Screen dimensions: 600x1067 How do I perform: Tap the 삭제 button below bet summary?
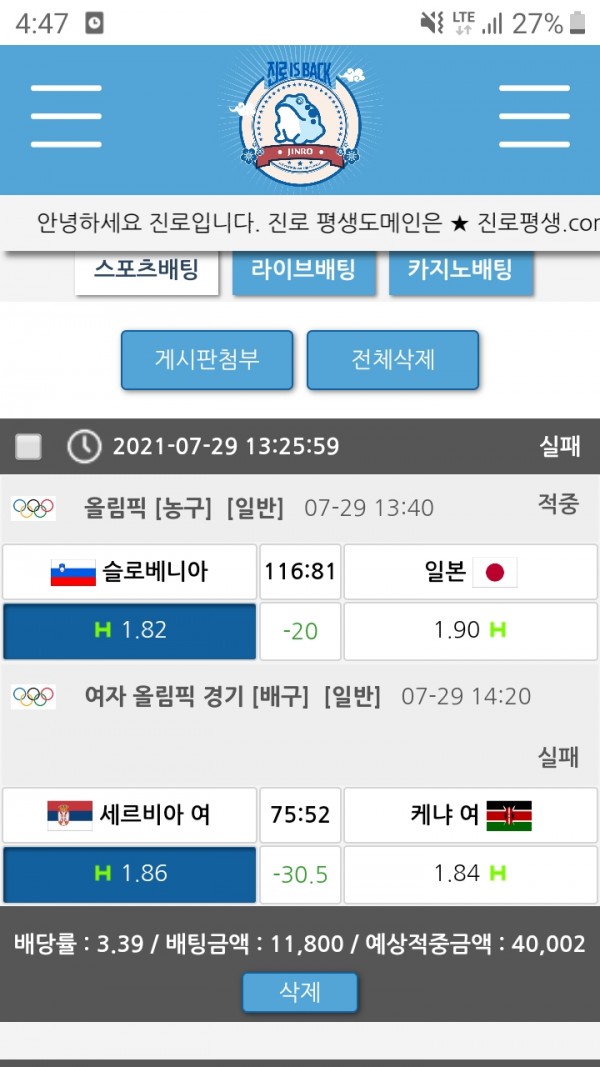pos(299,993)
